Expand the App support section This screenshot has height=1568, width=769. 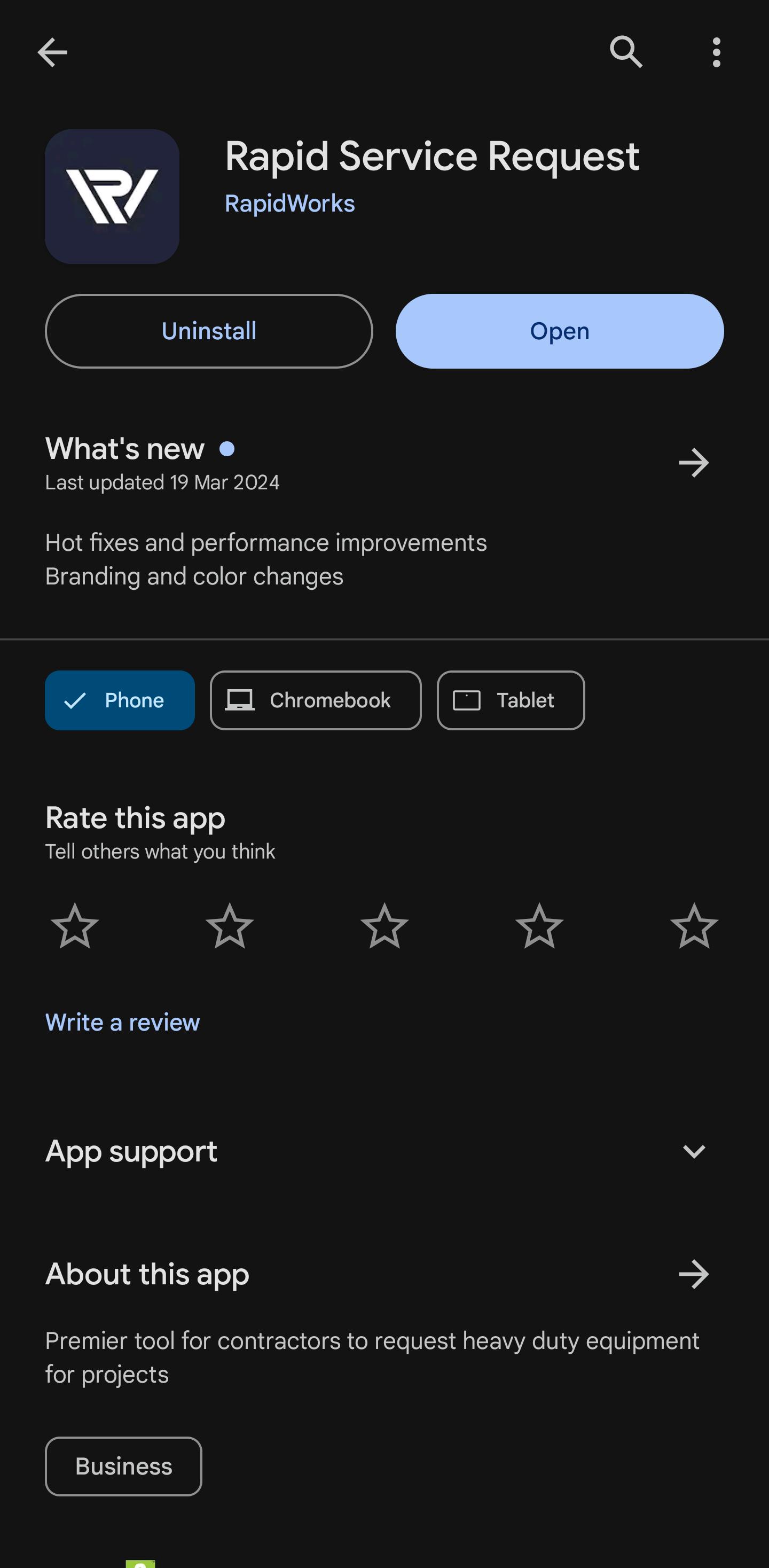click(x=694, y=1151)
